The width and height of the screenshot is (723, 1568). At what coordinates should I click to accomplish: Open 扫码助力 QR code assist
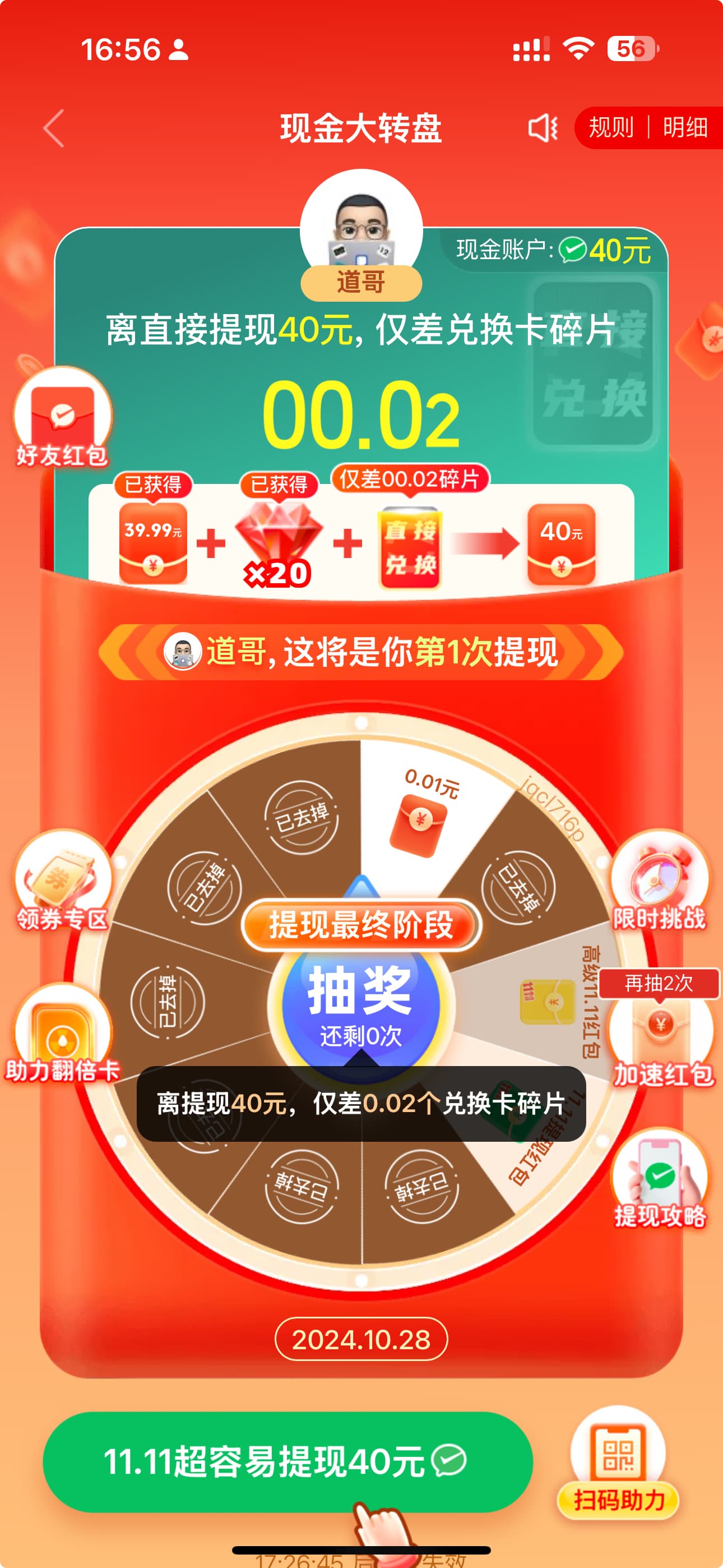pyautogui.click(x=618, y=1464)
